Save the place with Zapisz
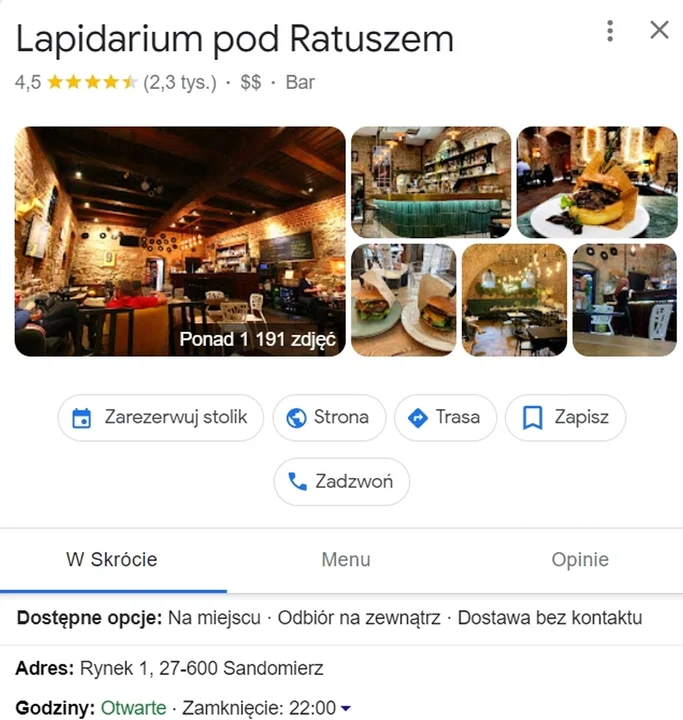 click(x=565, y=418)
